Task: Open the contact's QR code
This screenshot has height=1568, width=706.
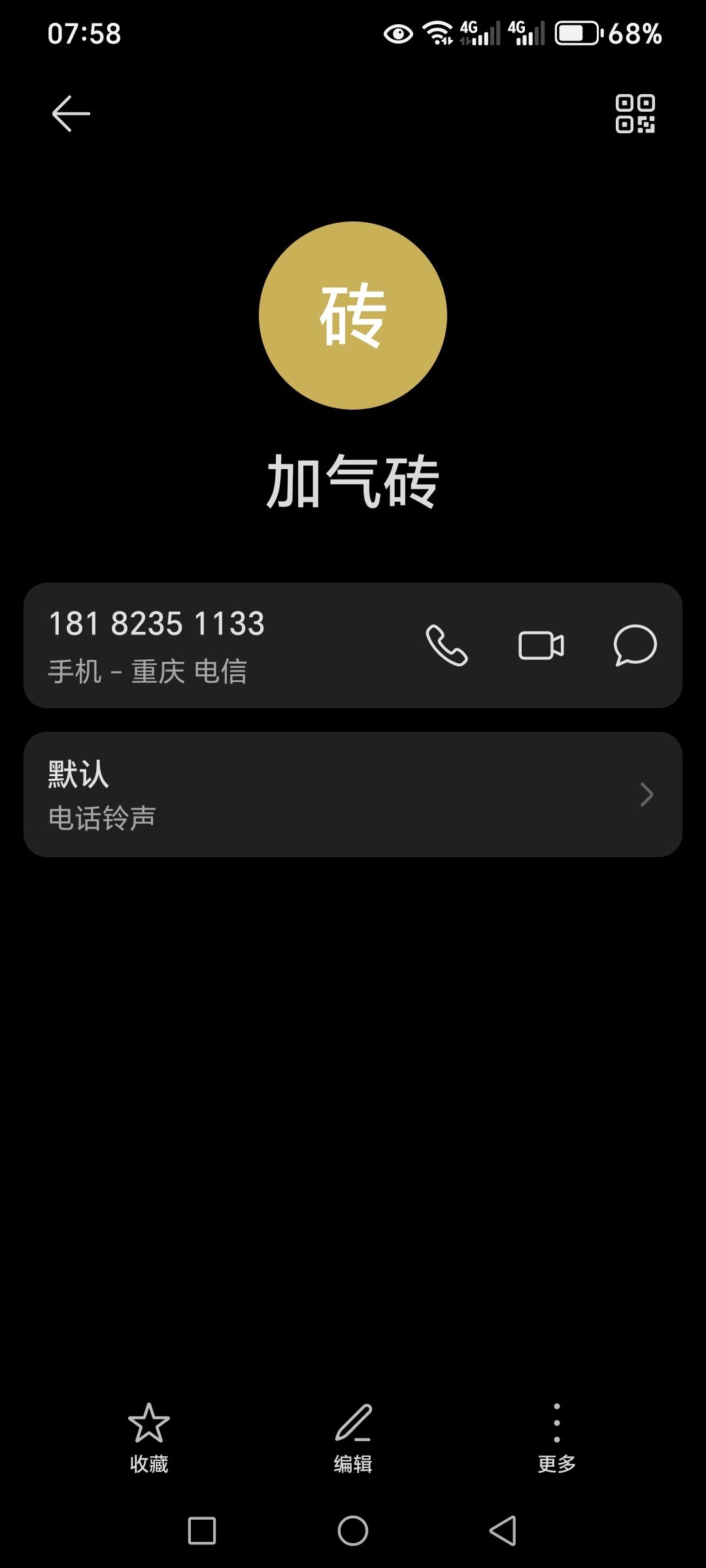Action: pyautogui.click(x=635, y=114)
